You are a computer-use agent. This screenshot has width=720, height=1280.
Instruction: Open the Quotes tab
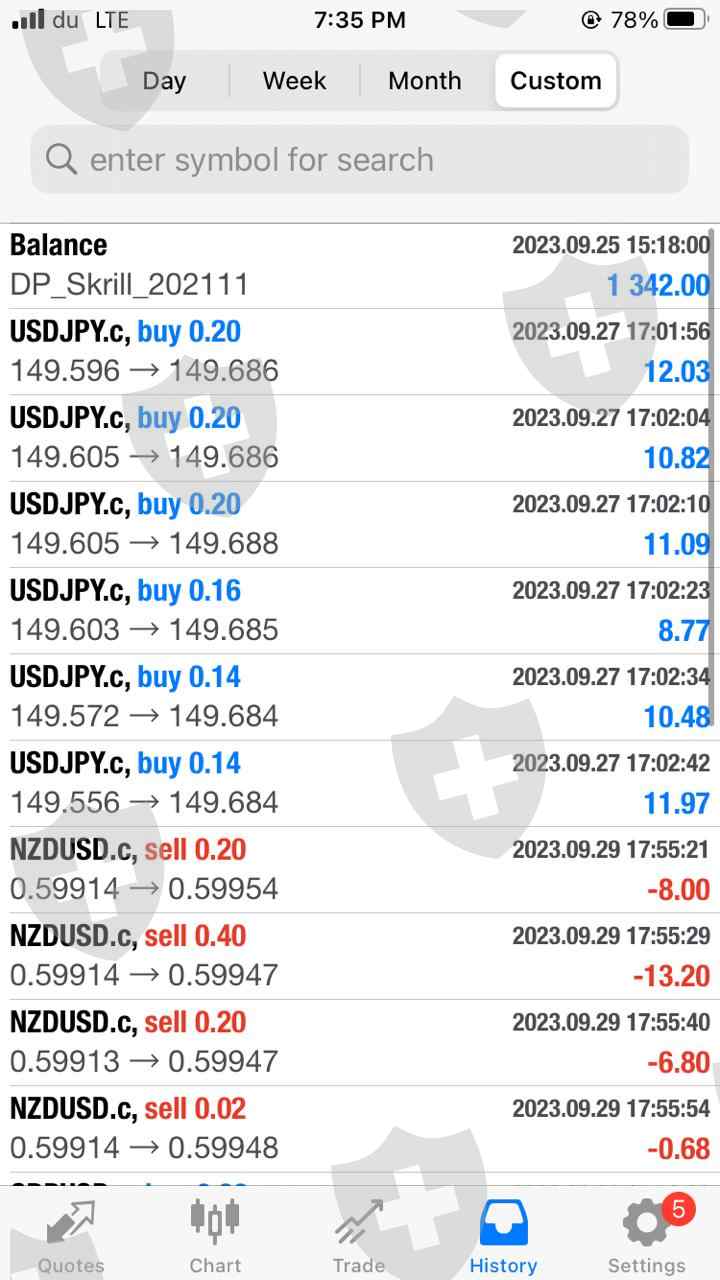[x=71, y=1235]
